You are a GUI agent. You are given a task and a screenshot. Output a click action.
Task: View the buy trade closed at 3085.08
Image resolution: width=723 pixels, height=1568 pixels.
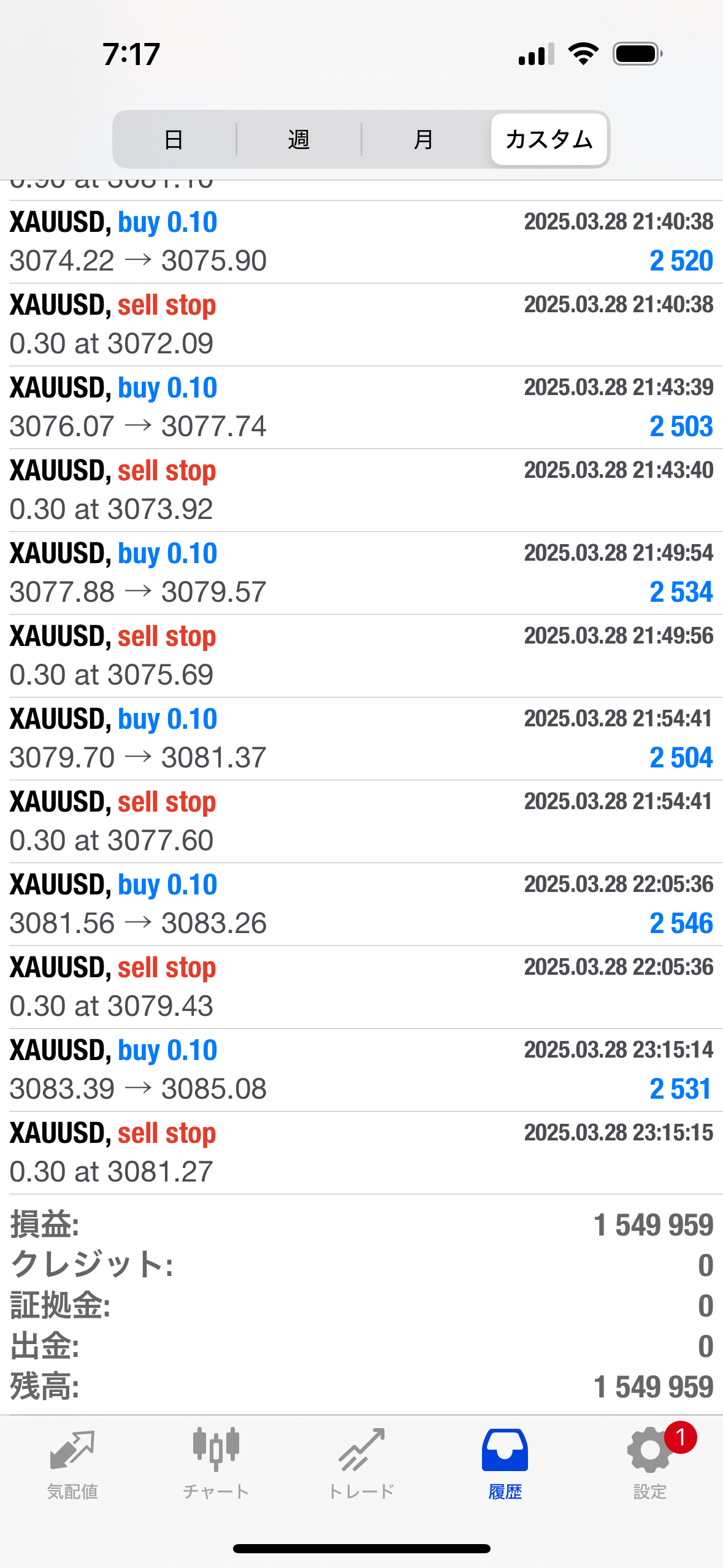coord(361,1070)
